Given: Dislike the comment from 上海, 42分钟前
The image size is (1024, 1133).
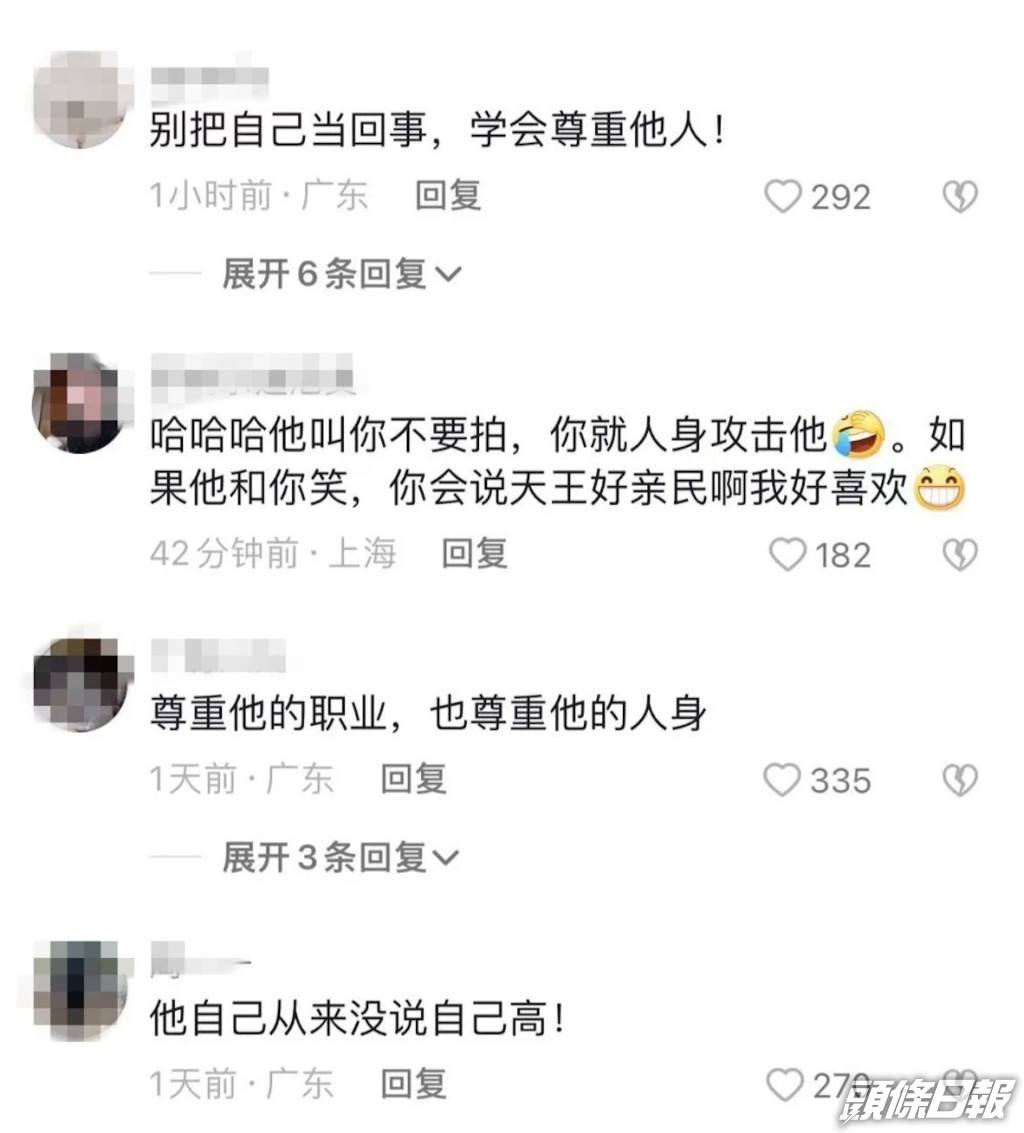Looking at the screenshot, I should click(x=960, y=554).
